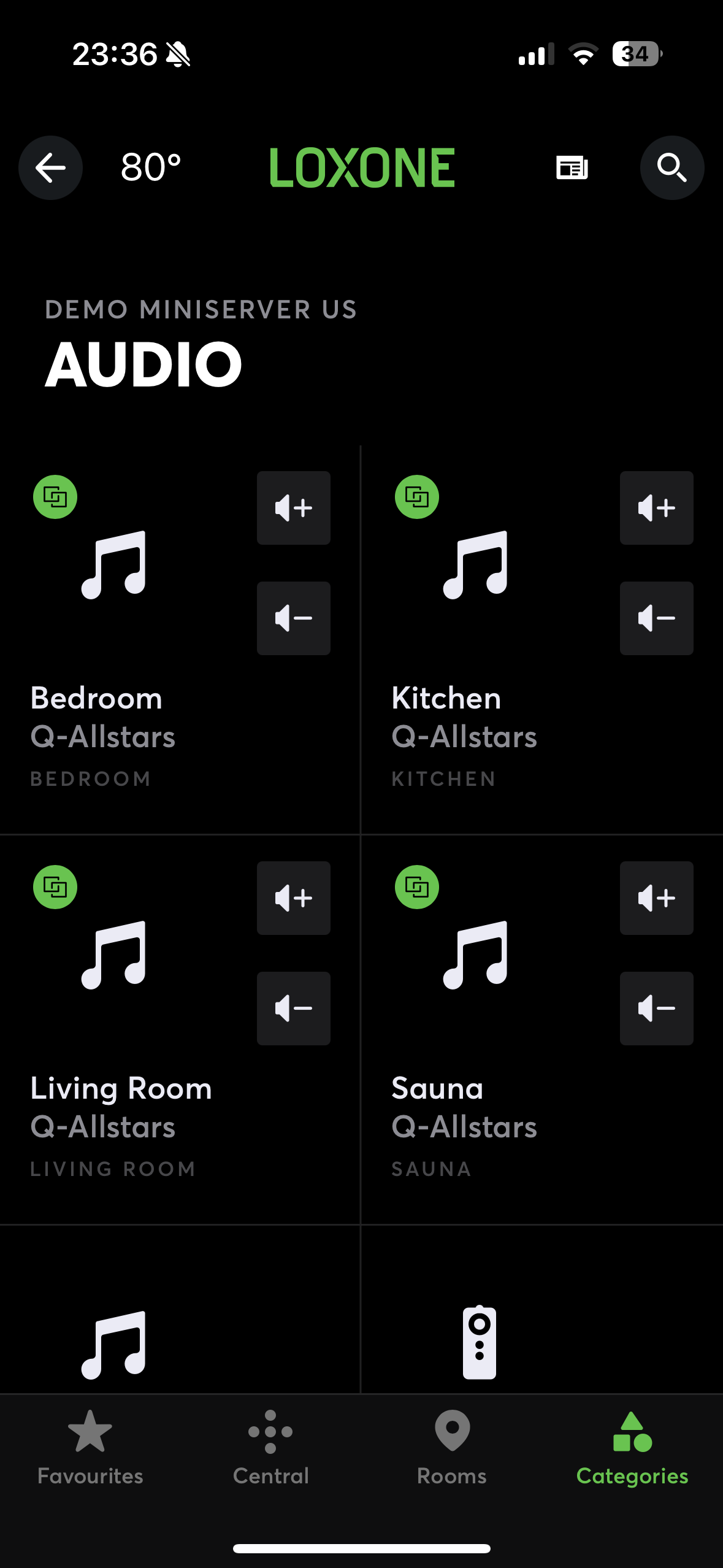The height and width of the screenshot is (1568, 723).
Task: Increase Sauna audio volume
Action: [656, 898]
